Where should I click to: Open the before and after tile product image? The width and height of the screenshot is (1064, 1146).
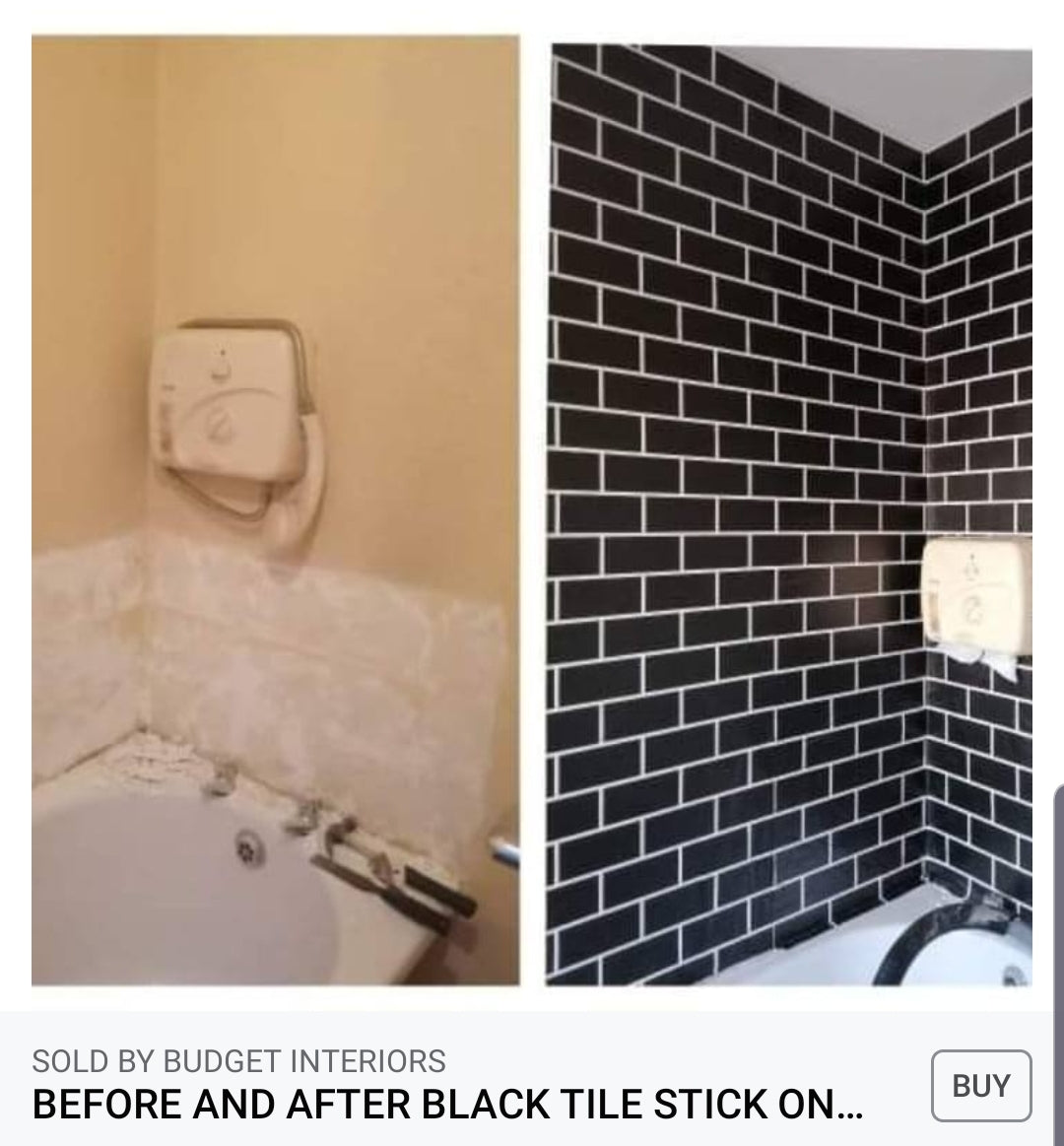pyautogui.click(x=532, y=510)
